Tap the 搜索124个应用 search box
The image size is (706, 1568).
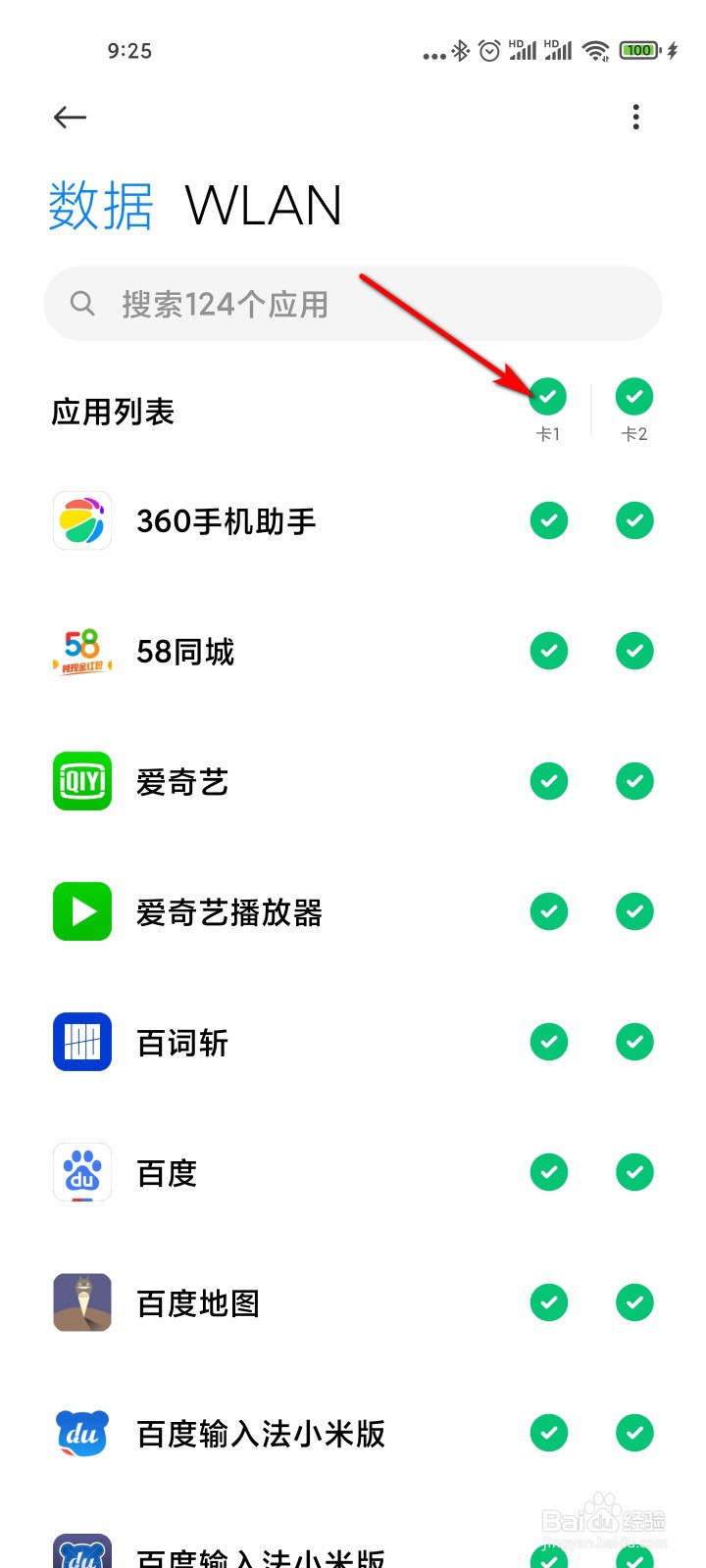353,304
